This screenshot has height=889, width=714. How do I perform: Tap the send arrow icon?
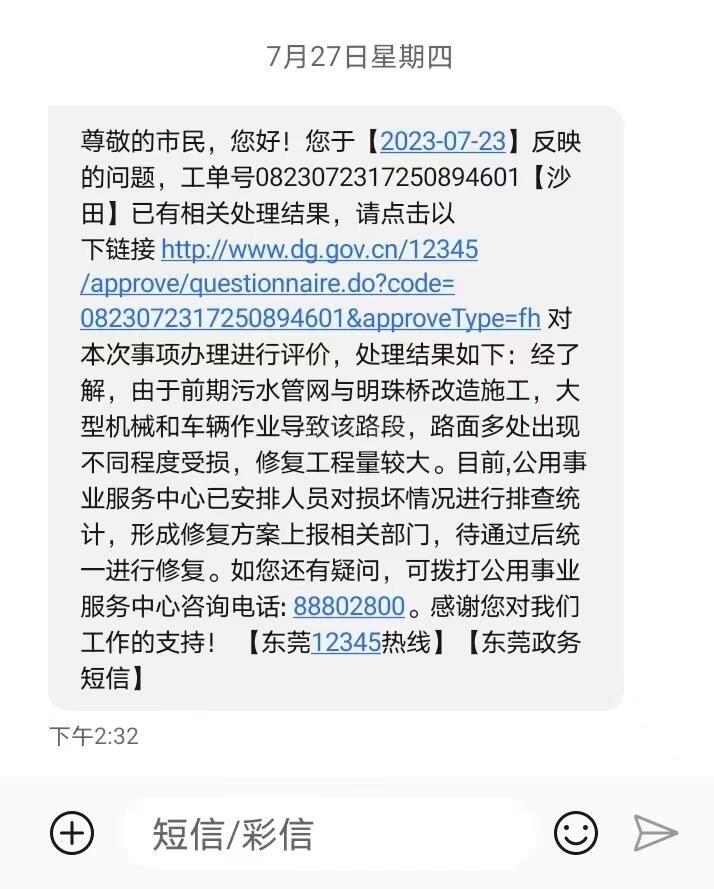click(656, 832)
